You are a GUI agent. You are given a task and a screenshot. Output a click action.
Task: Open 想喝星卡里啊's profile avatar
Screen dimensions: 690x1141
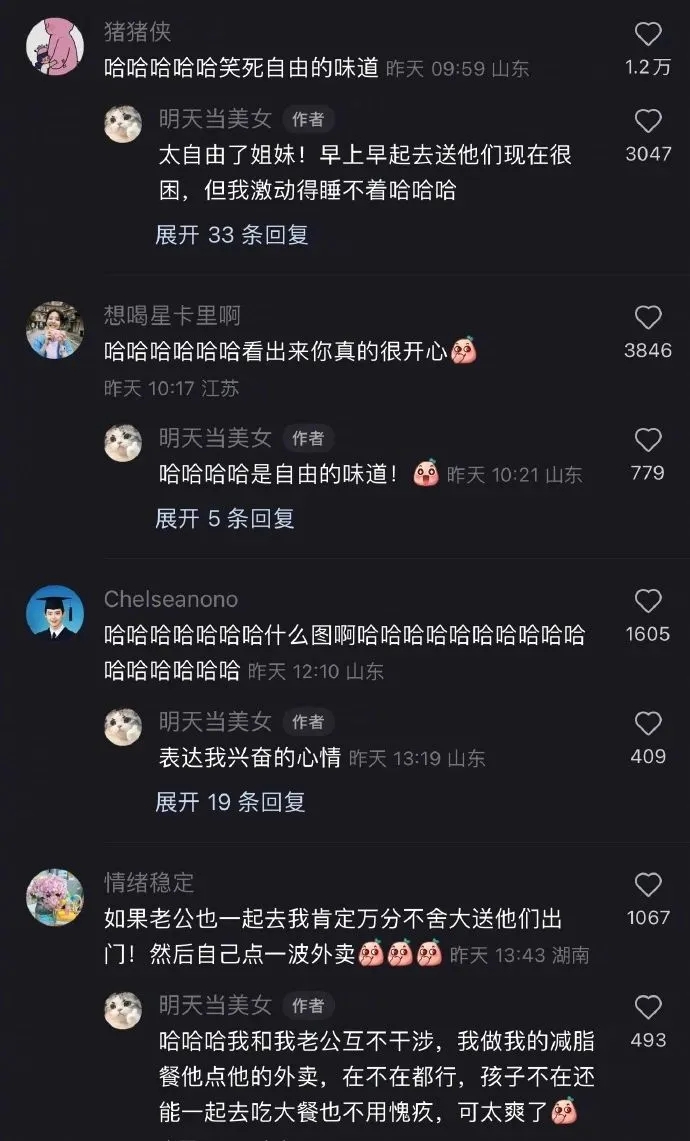coord(55,330)
